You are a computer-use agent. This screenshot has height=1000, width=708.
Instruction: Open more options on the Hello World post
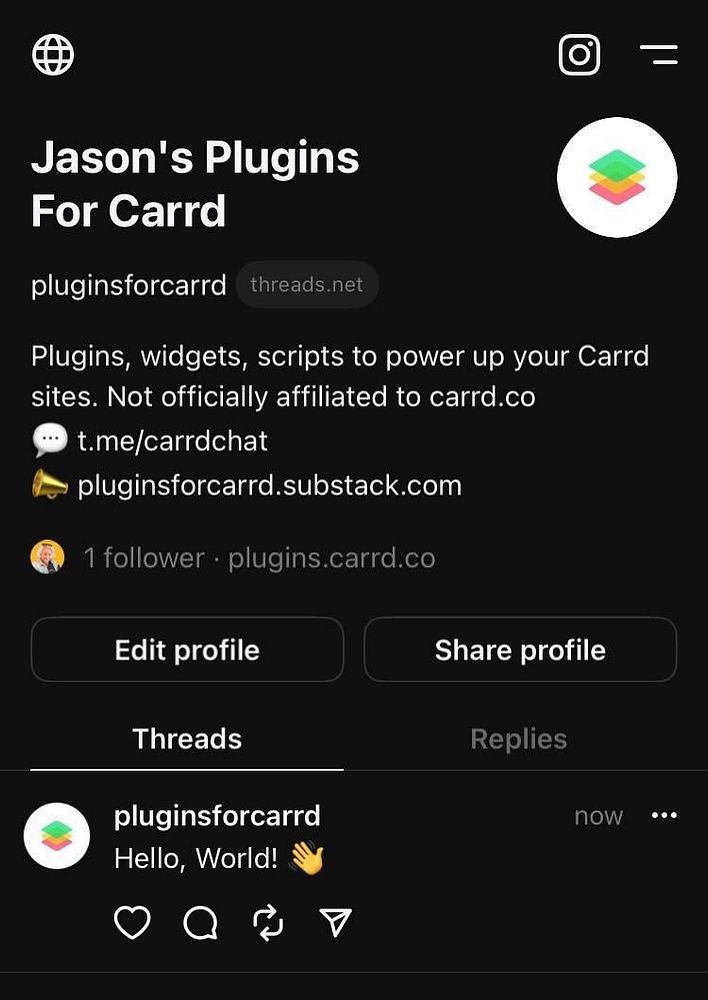click(x=664, y=816)
